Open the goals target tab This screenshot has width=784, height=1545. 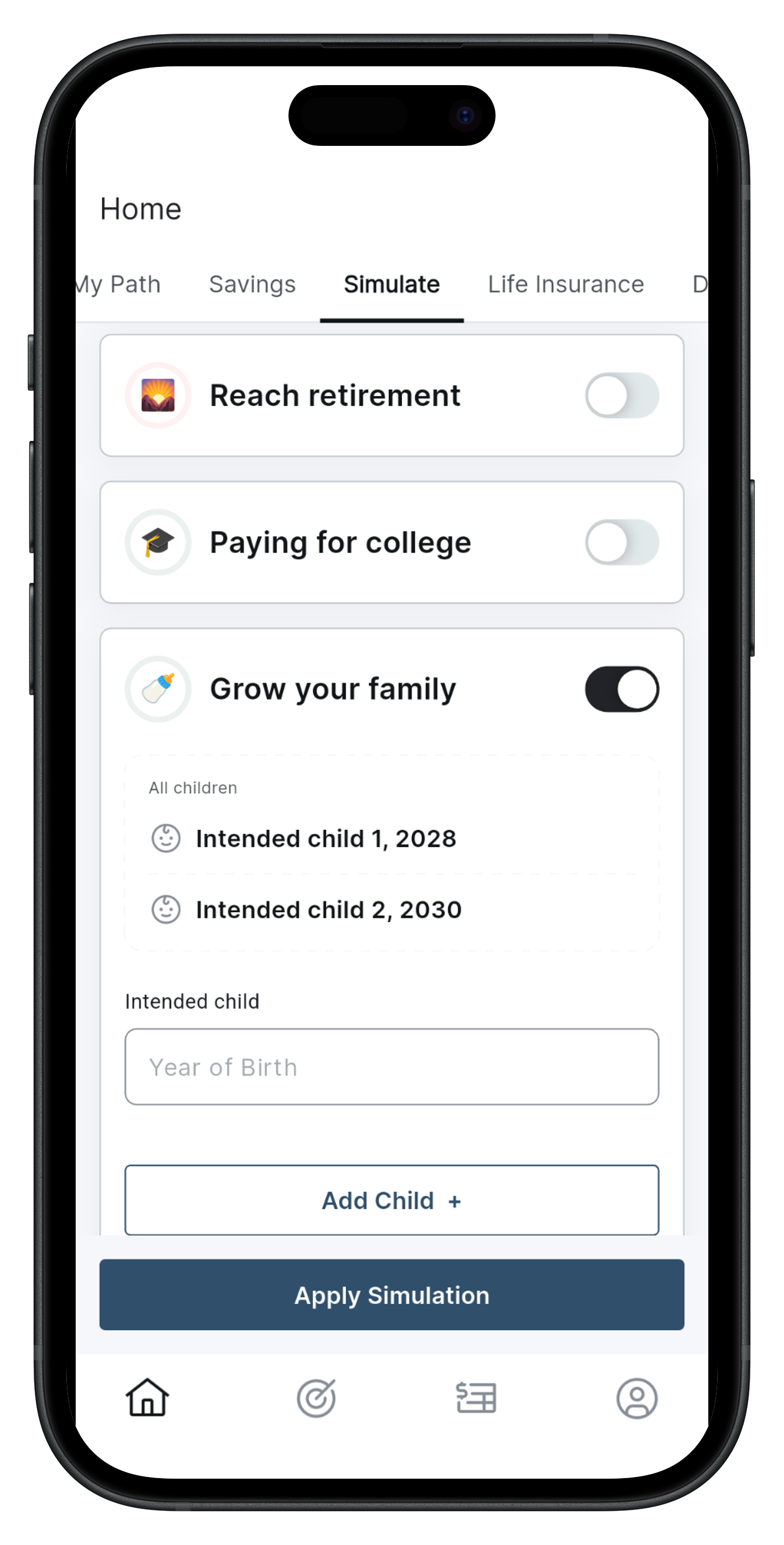(316, 1397)
